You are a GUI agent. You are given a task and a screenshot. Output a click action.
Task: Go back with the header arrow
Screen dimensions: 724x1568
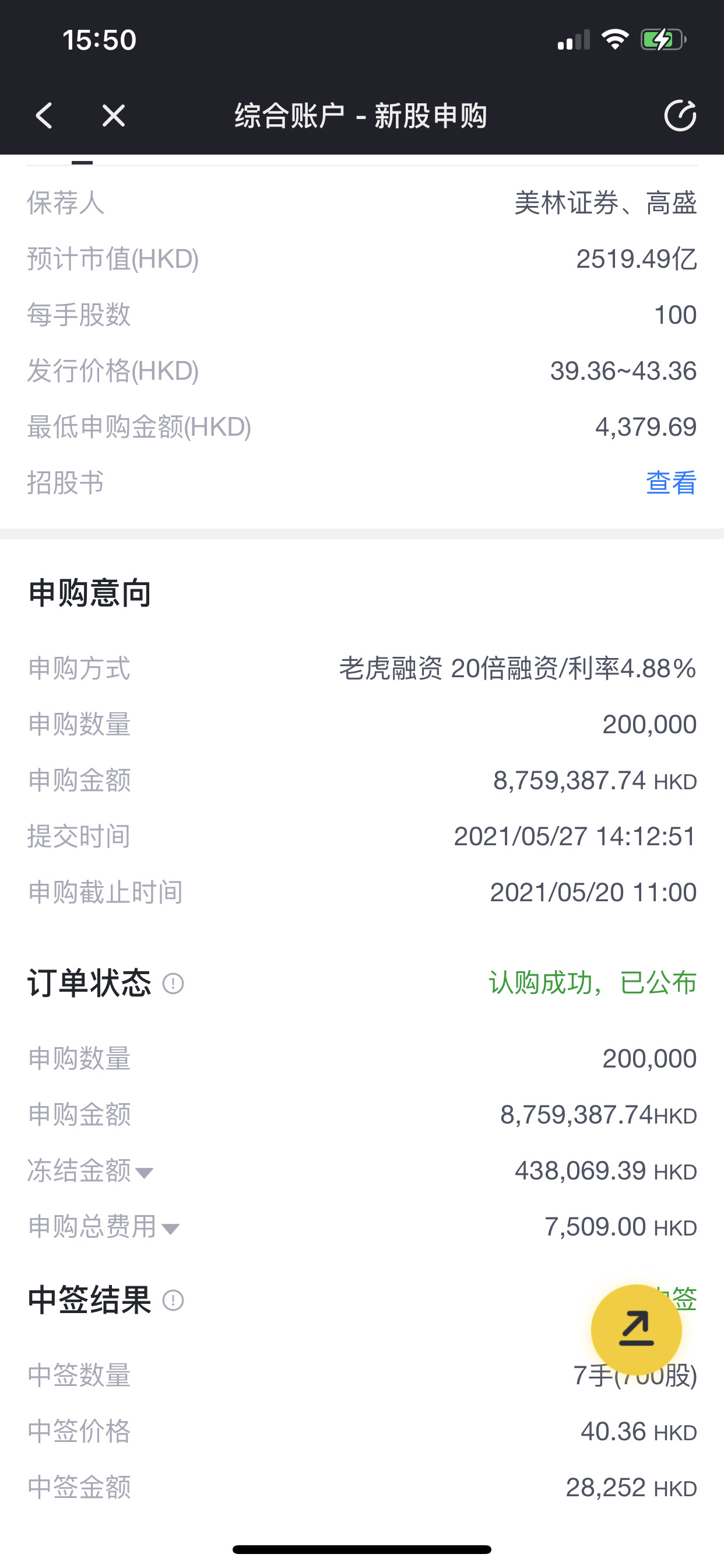pyautogui.click(x=44, y=115)
